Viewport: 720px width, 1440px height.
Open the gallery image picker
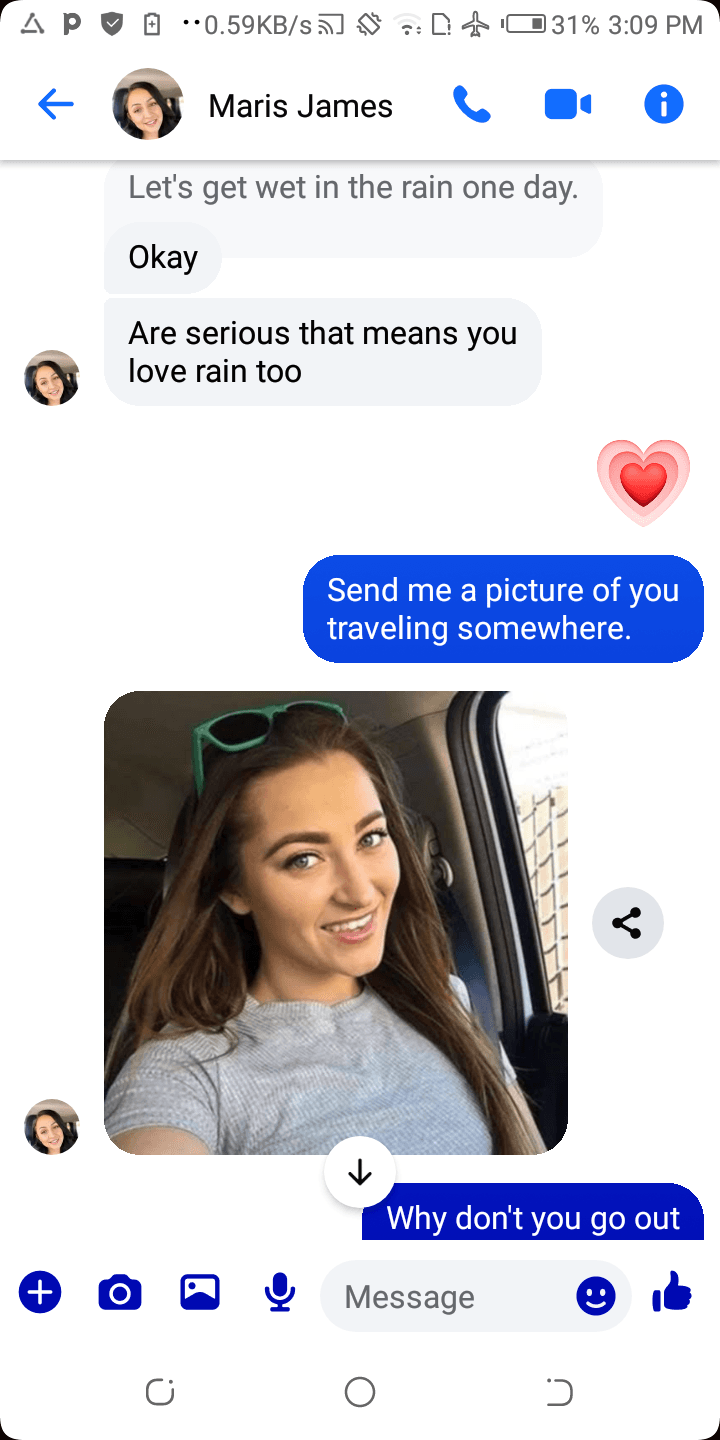[x=200, y=1293]
